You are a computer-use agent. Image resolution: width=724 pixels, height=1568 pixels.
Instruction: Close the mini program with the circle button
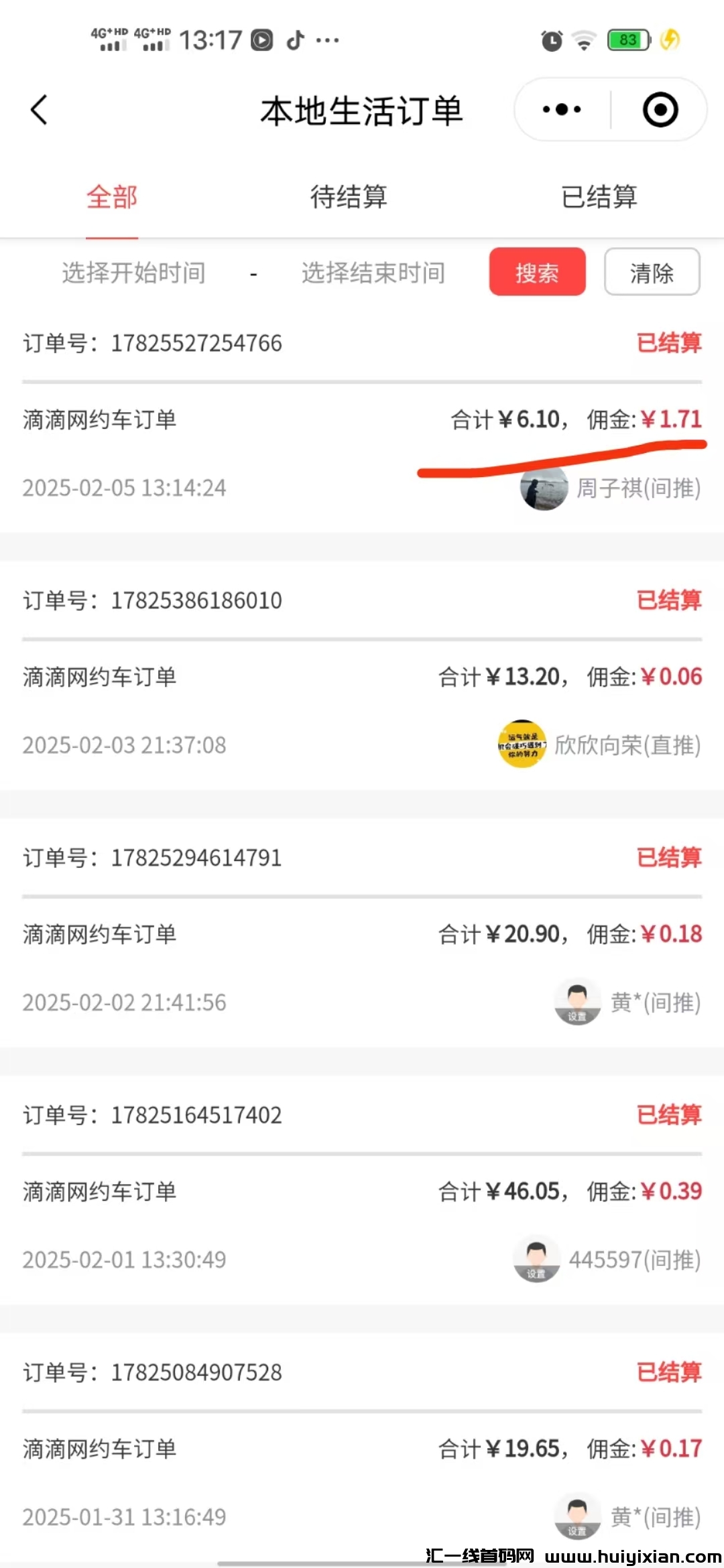(x=660, y=110)
